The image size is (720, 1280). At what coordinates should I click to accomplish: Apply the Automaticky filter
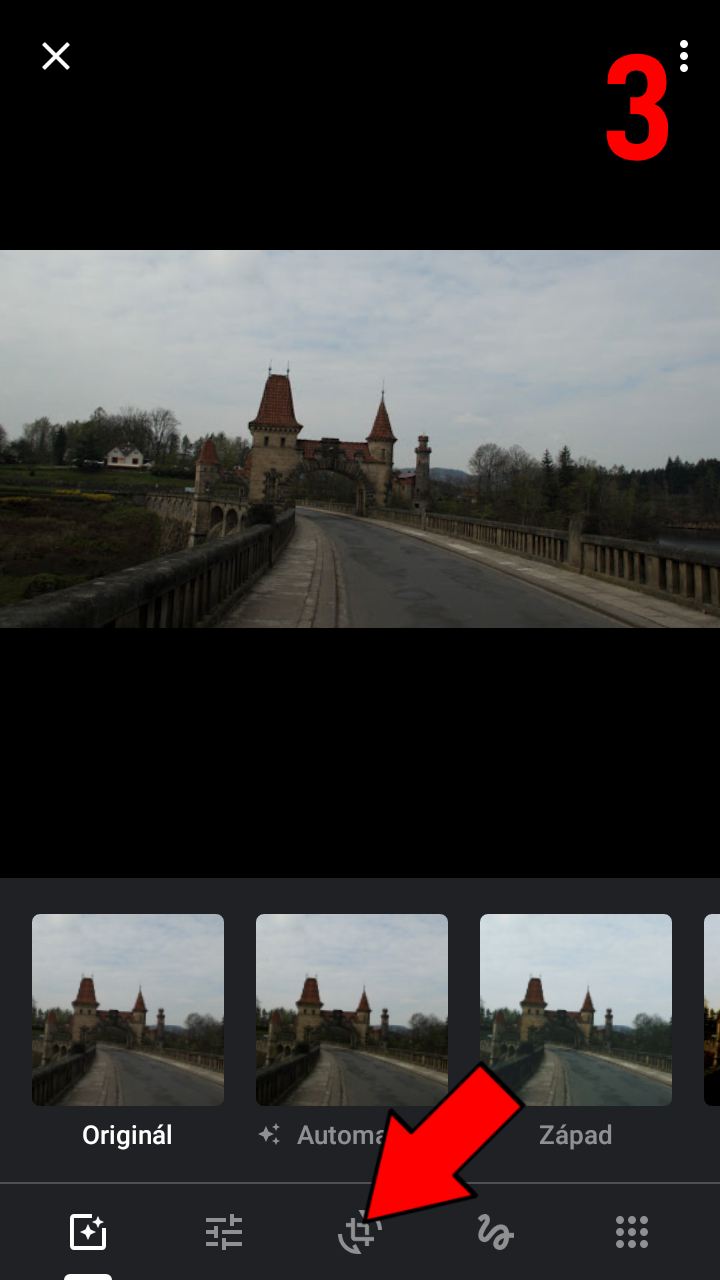(352, 1009)
